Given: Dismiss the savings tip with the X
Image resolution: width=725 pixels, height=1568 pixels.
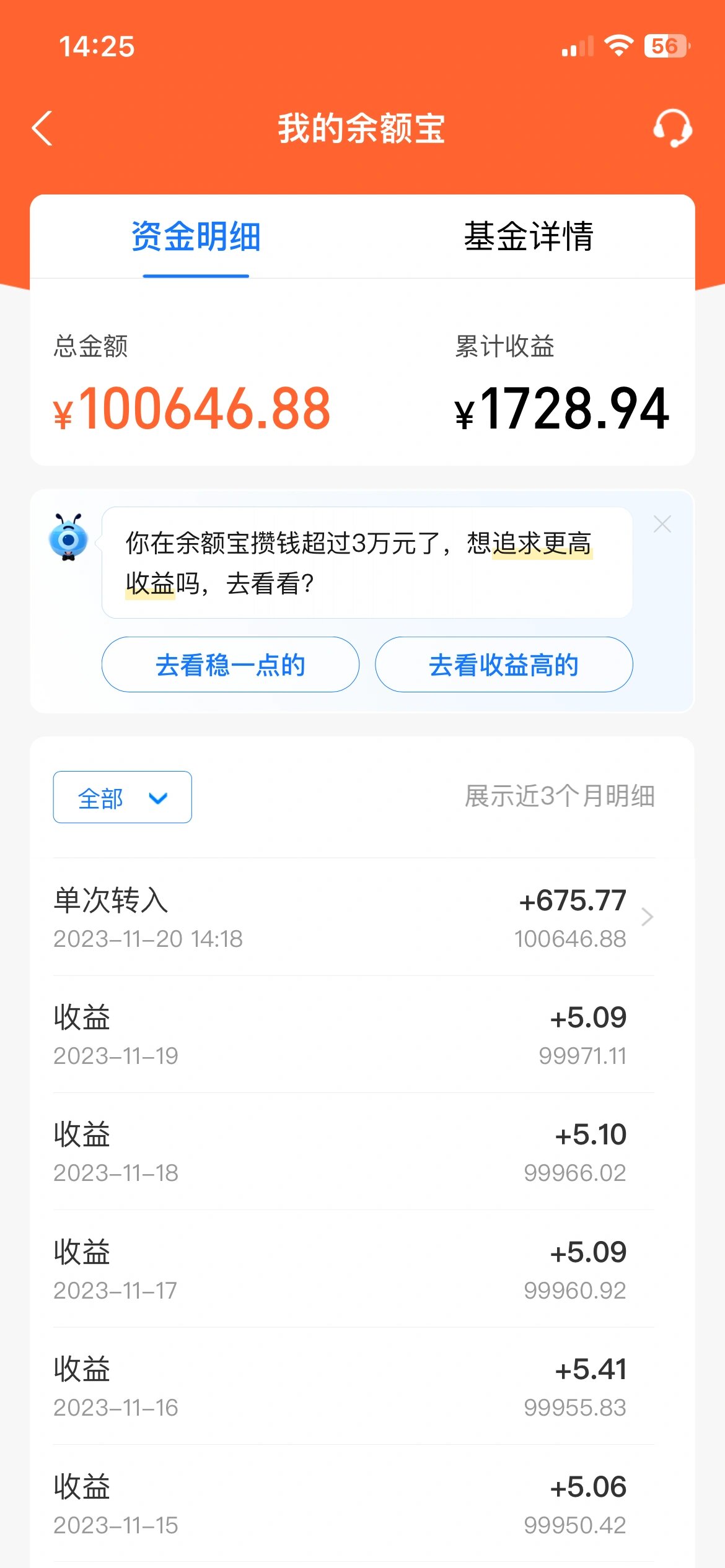Looking at the screenshot, I should pos(662,524).
